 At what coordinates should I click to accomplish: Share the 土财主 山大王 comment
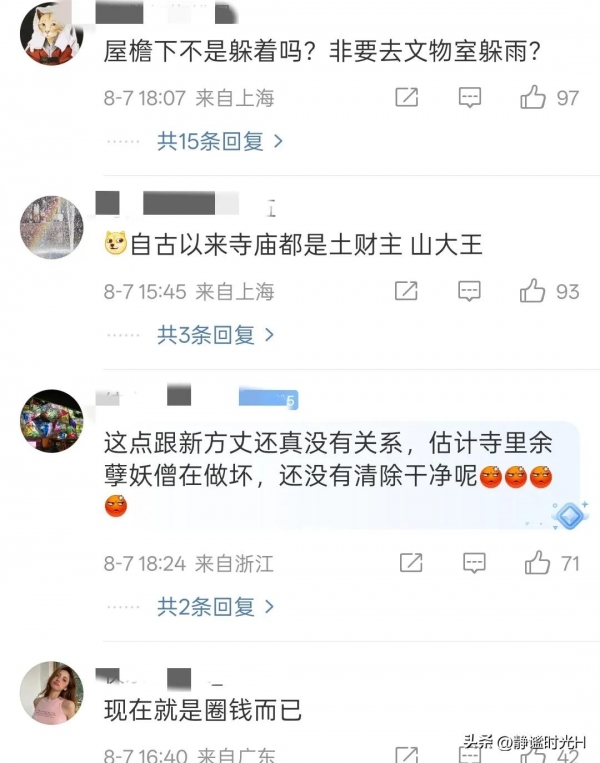pyautogui.click(x=406, y=292)
